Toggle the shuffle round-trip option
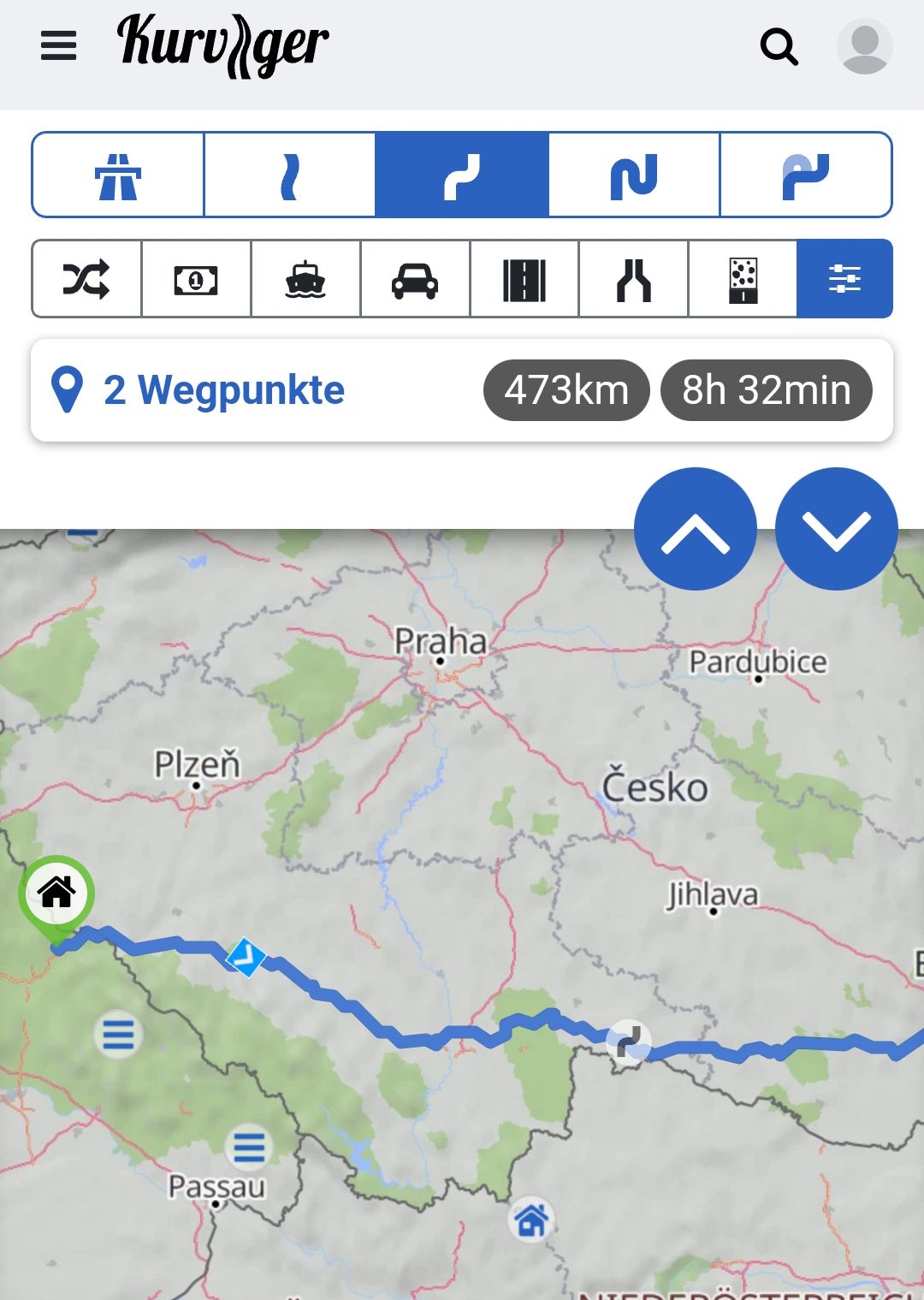 click(x=86, y=279)
